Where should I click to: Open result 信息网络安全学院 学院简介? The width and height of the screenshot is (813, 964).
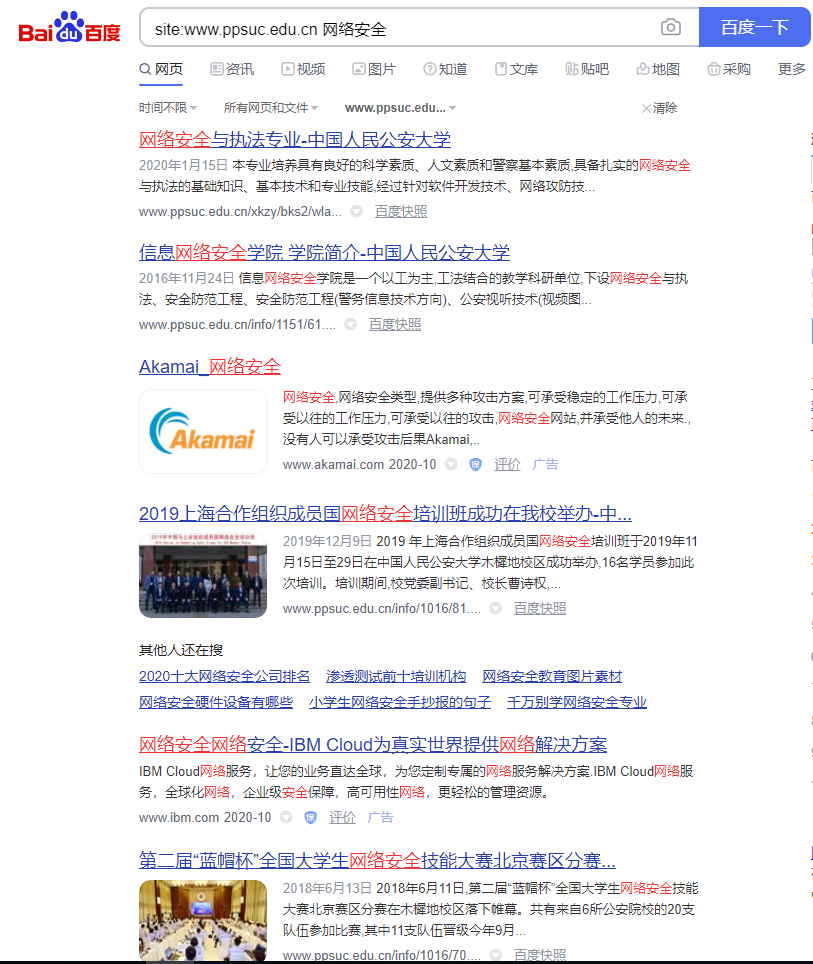pos(324,252)
